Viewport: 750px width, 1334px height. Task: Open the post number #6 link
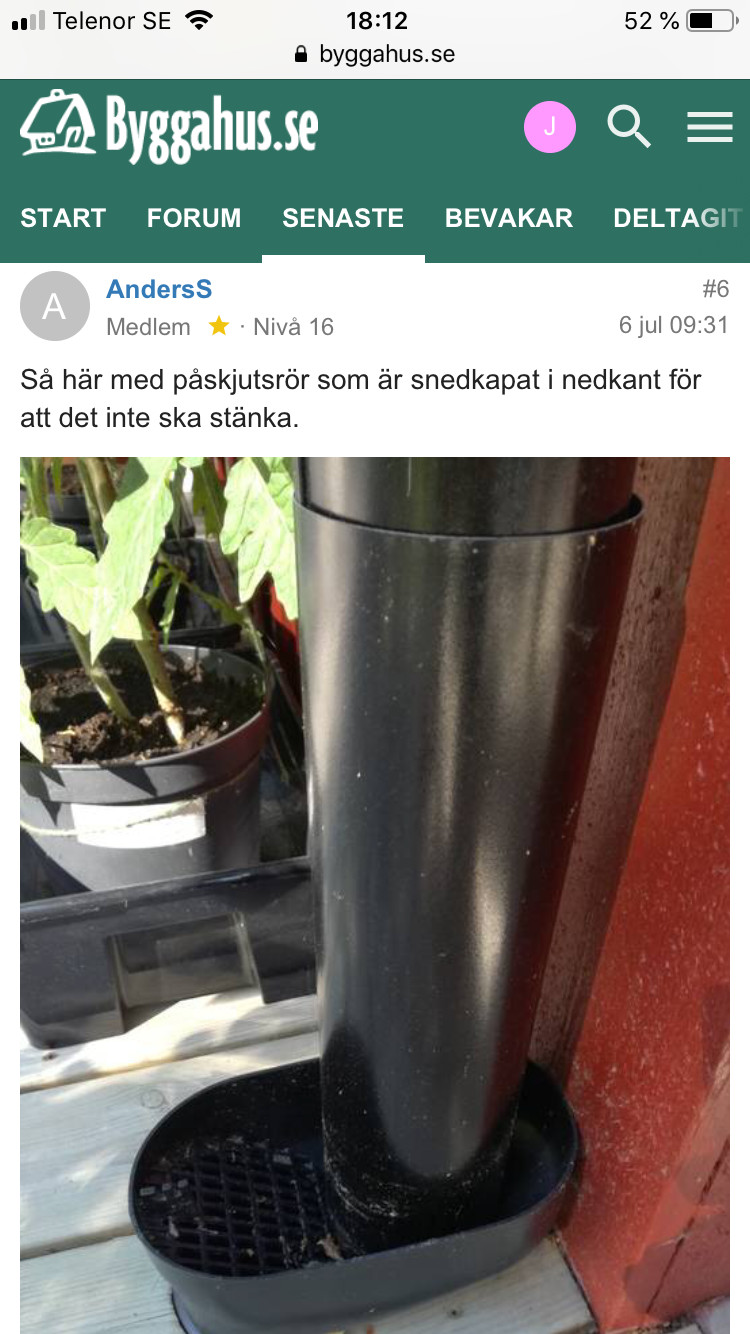pos(715,290)
